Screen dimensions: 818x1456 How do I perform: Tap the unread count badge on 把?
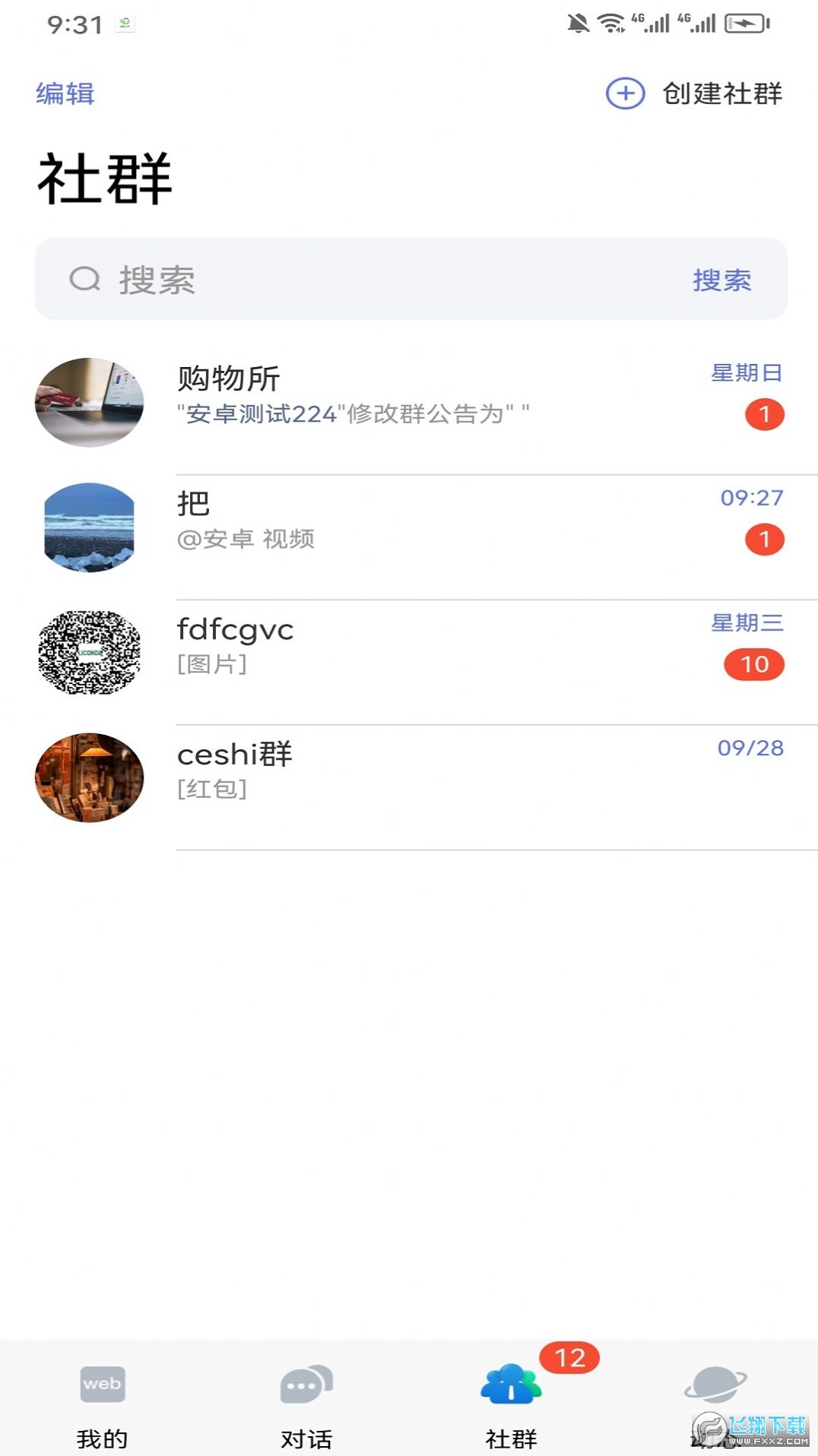point(763,540)
